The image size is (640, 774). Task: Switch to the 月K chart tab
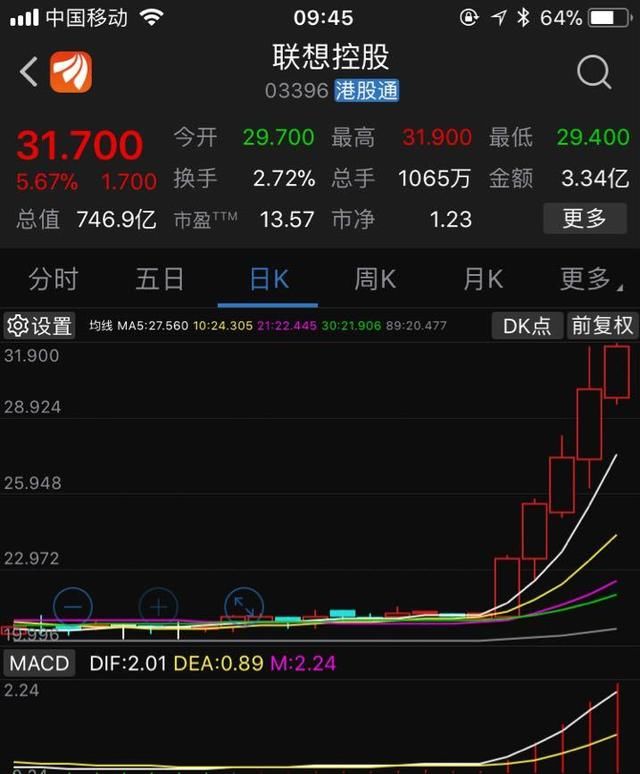(483, 279)
